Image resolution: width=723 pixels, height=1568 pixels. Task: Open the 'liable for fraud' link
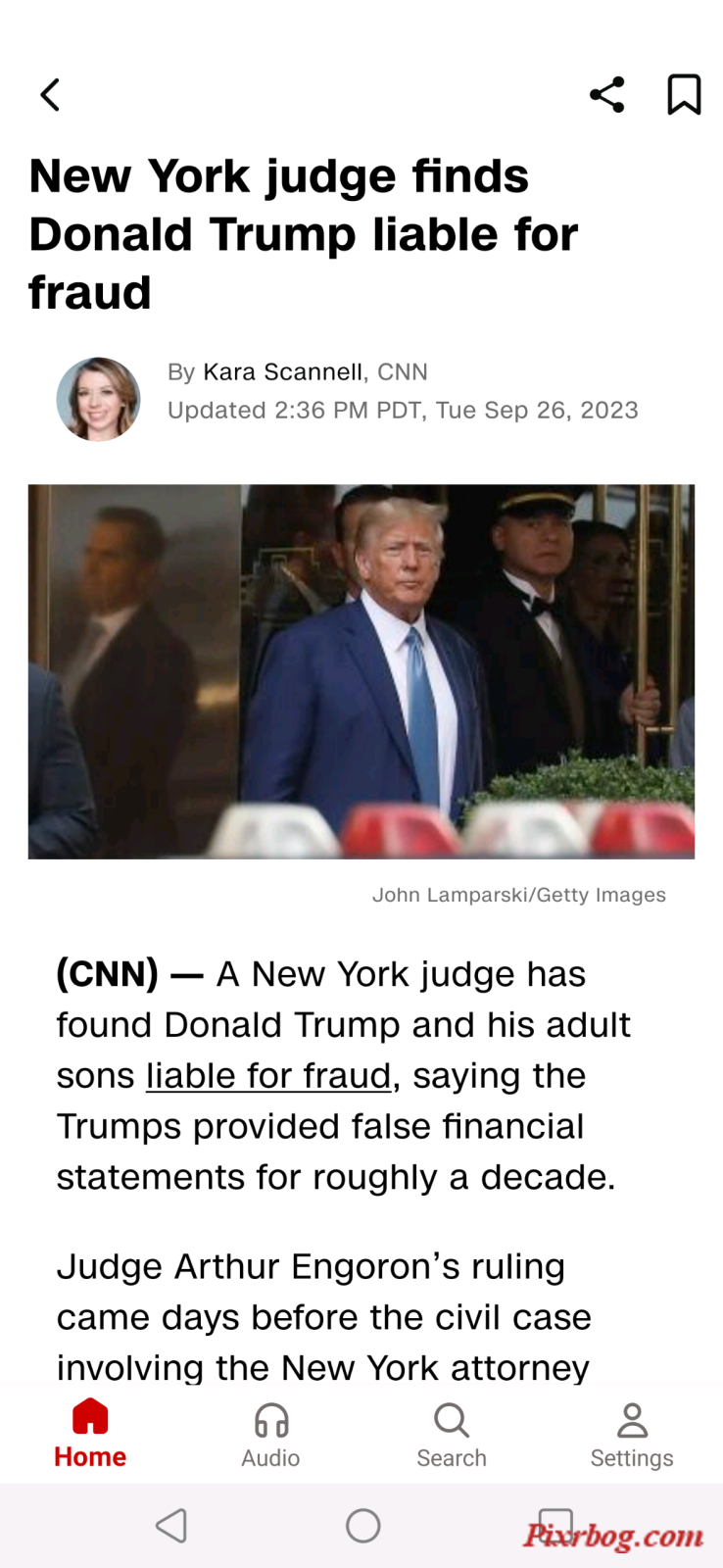pos(268,1076)
